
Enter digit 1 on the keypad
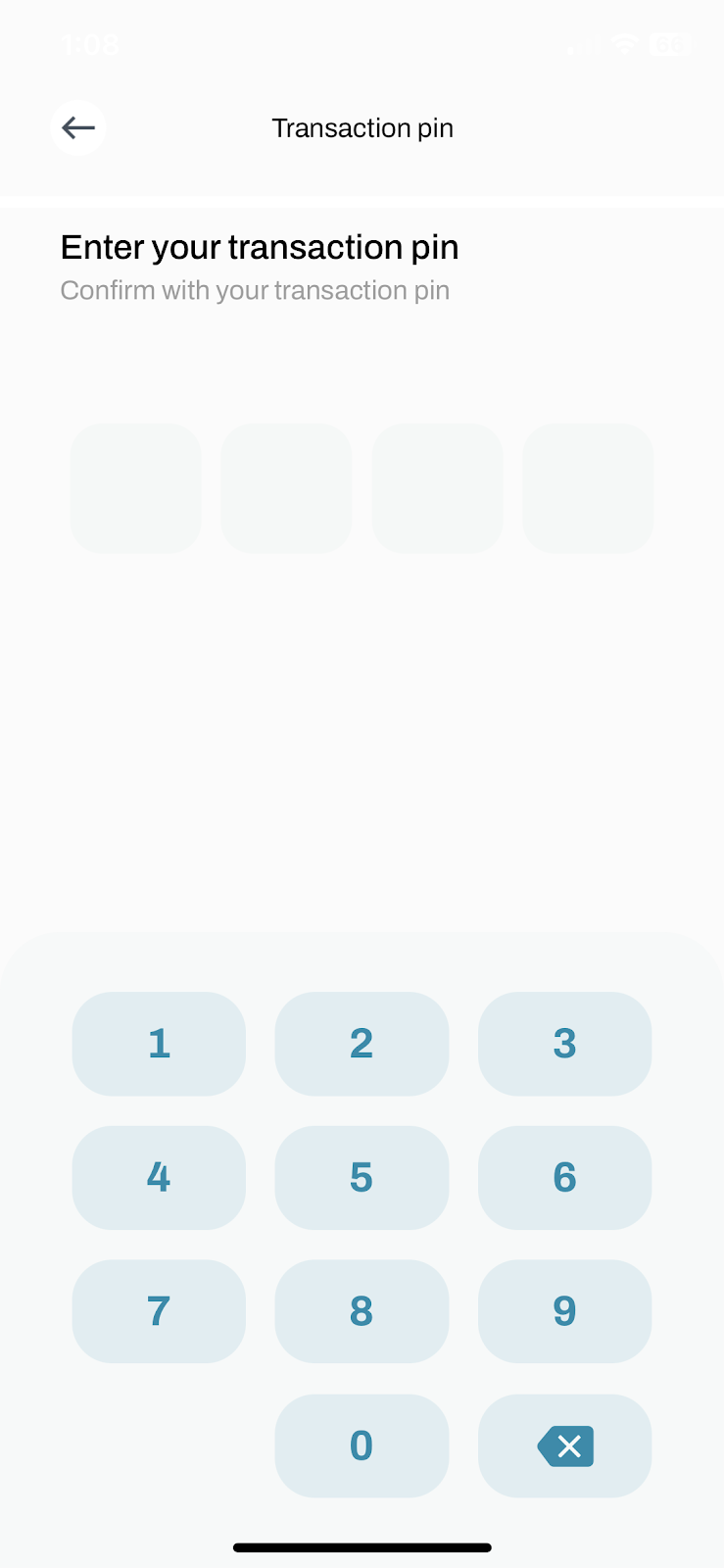[159, 1044]
